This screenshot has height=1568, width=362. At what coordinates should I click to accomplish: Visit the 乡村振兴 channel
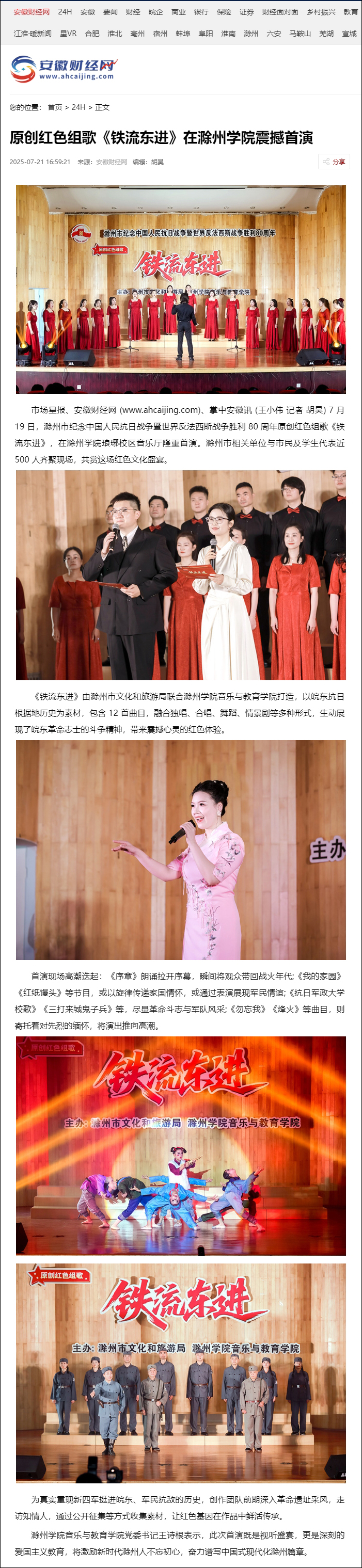tap(321, 11)
